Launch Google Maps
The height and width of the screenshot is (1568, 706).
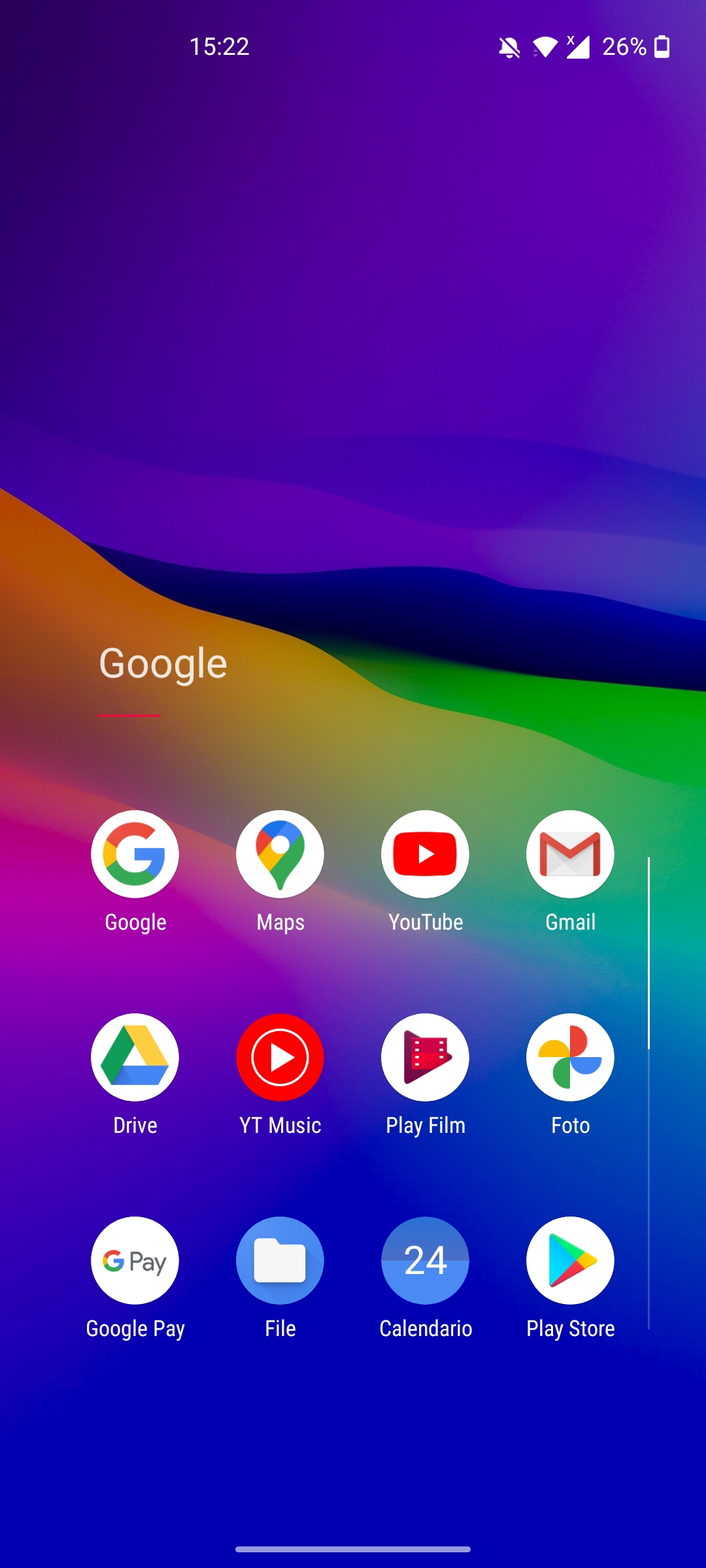280,854
